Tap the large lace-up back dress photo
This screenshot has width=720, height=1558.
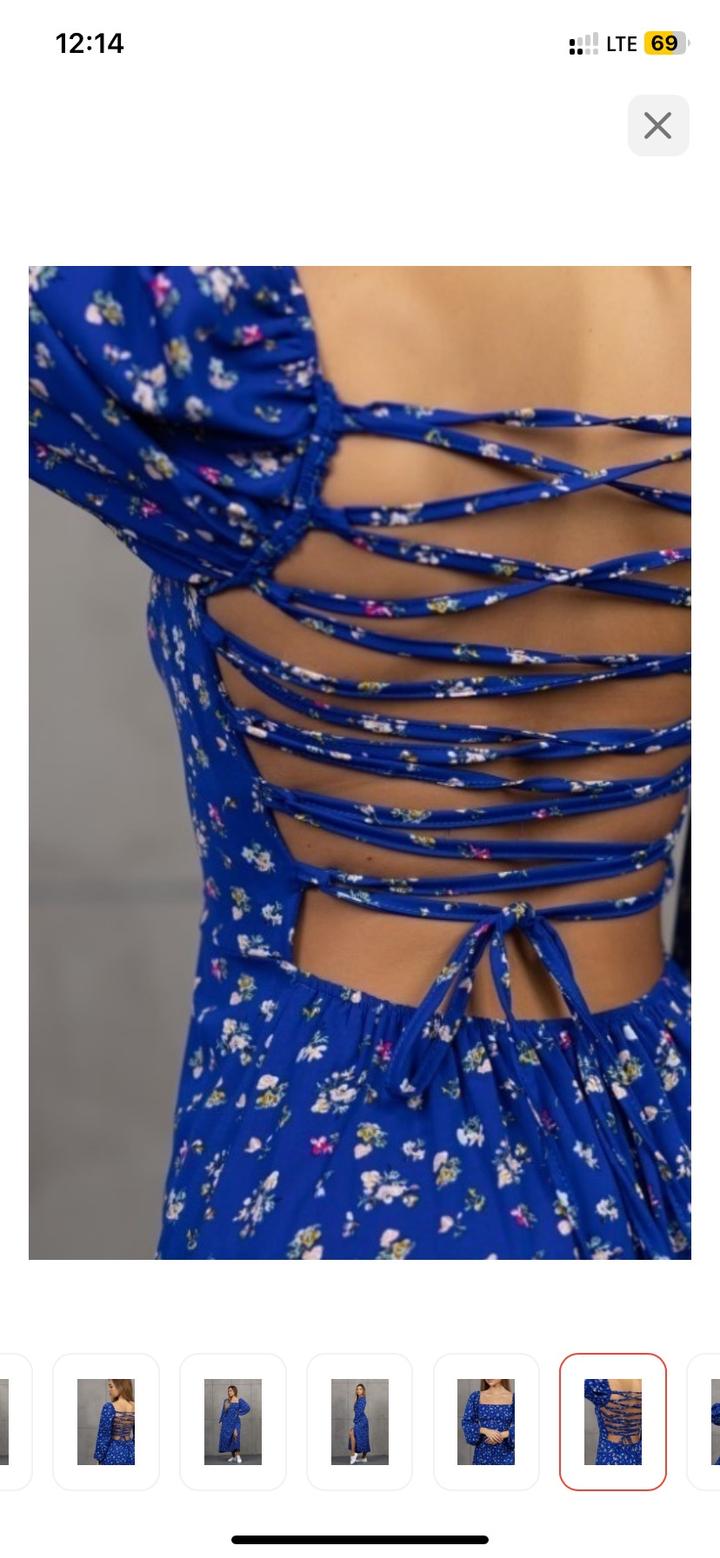coord(360,762)
